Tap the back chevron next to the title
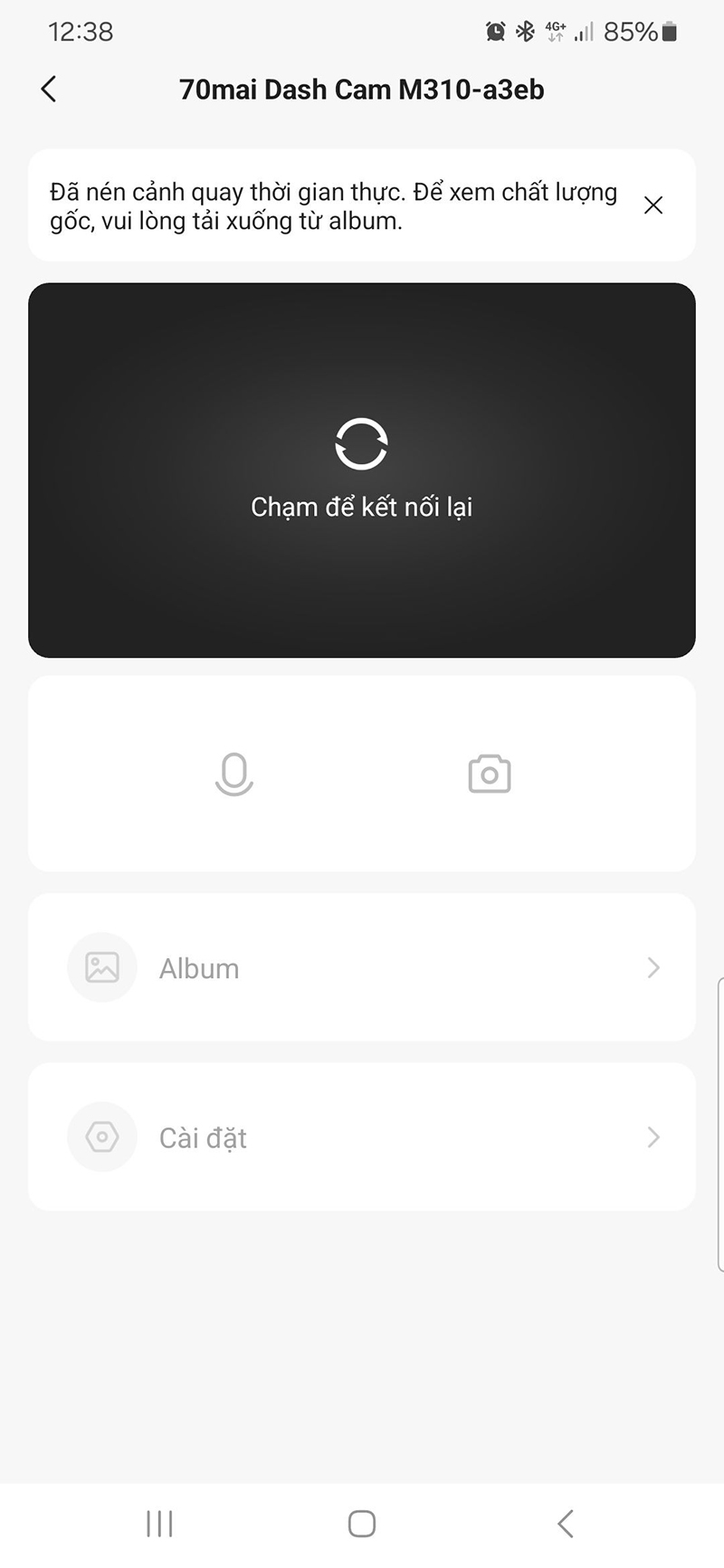 [47, 89]
